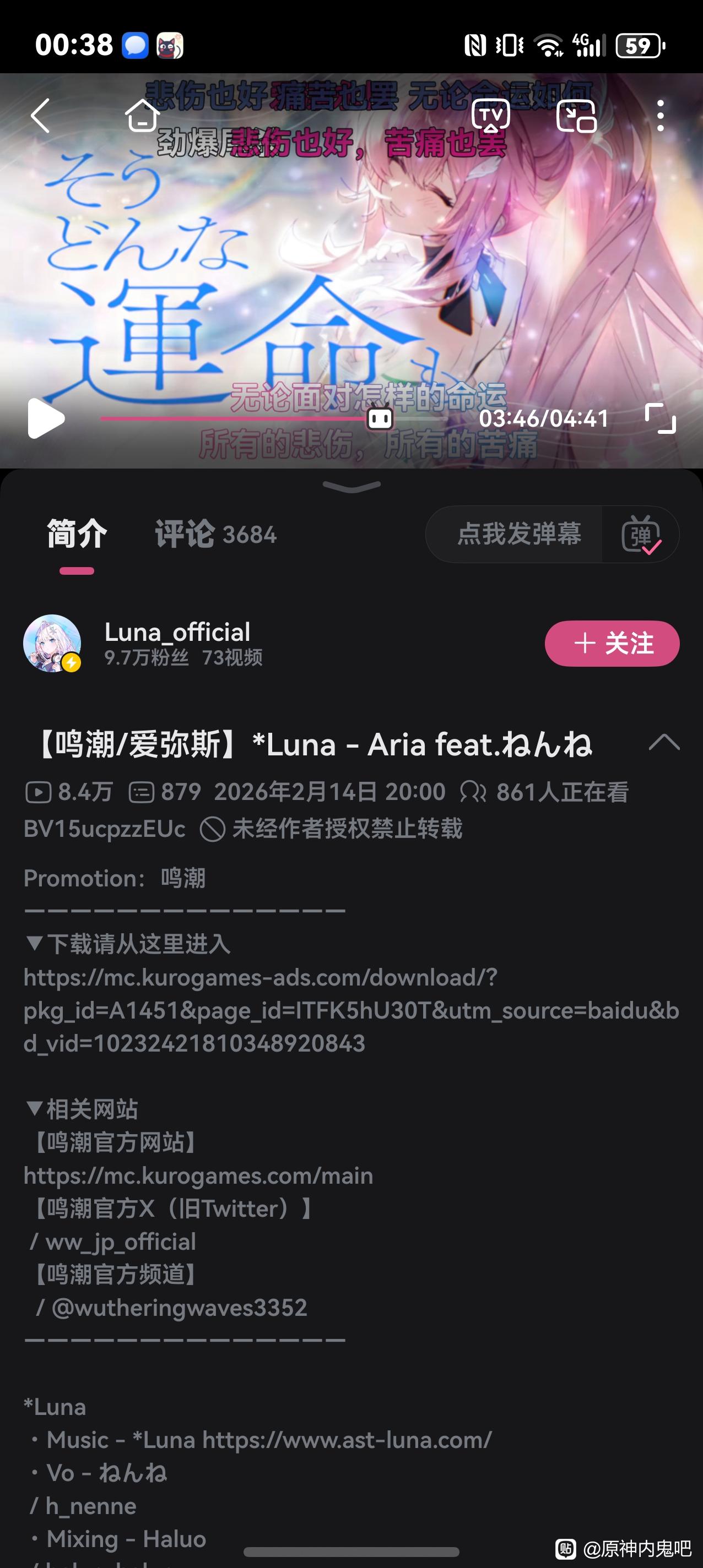Play the paused video
Screen dimensions: 703x1568
coord(46,418)
